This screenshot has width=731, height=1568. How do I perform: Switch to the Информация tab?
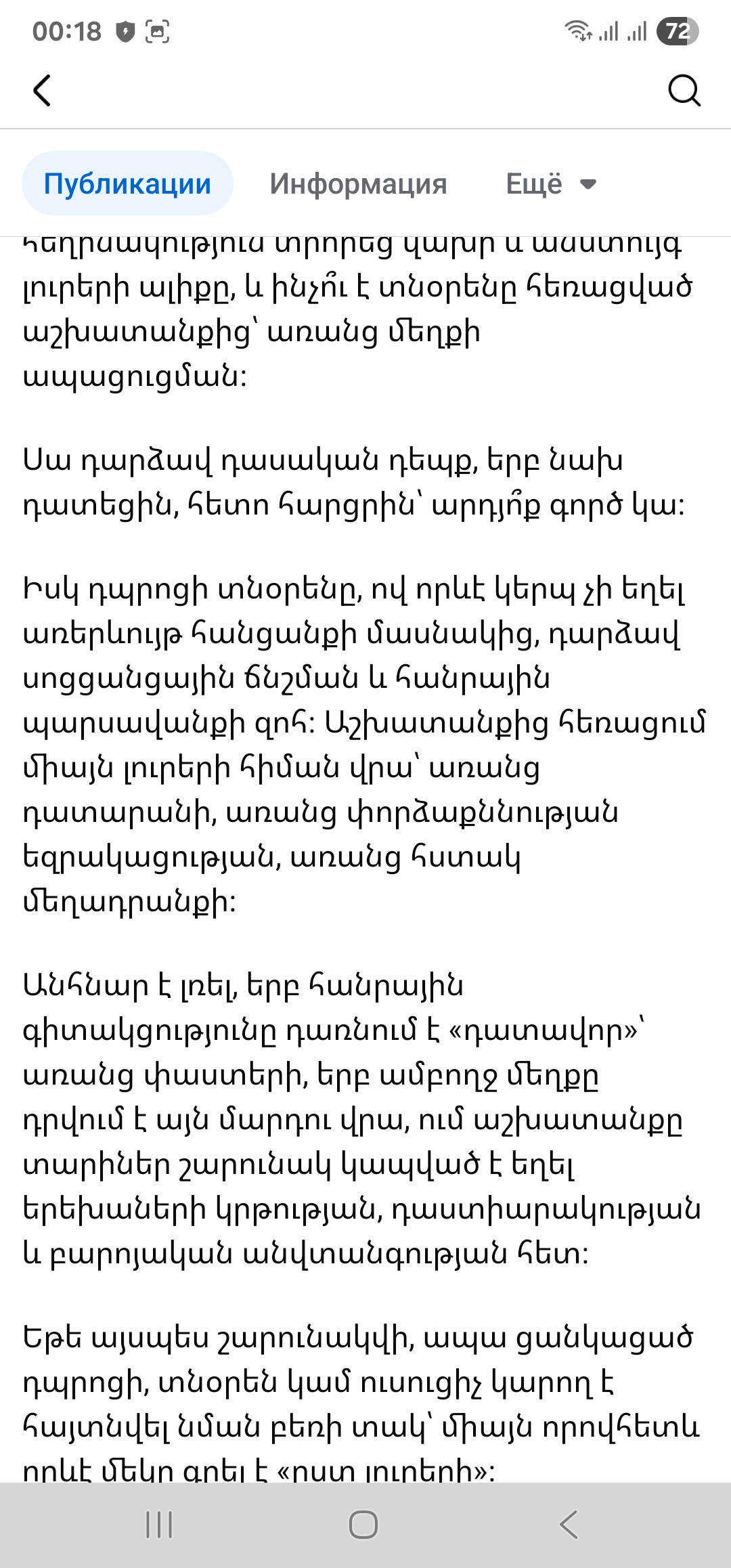[358, 183]
